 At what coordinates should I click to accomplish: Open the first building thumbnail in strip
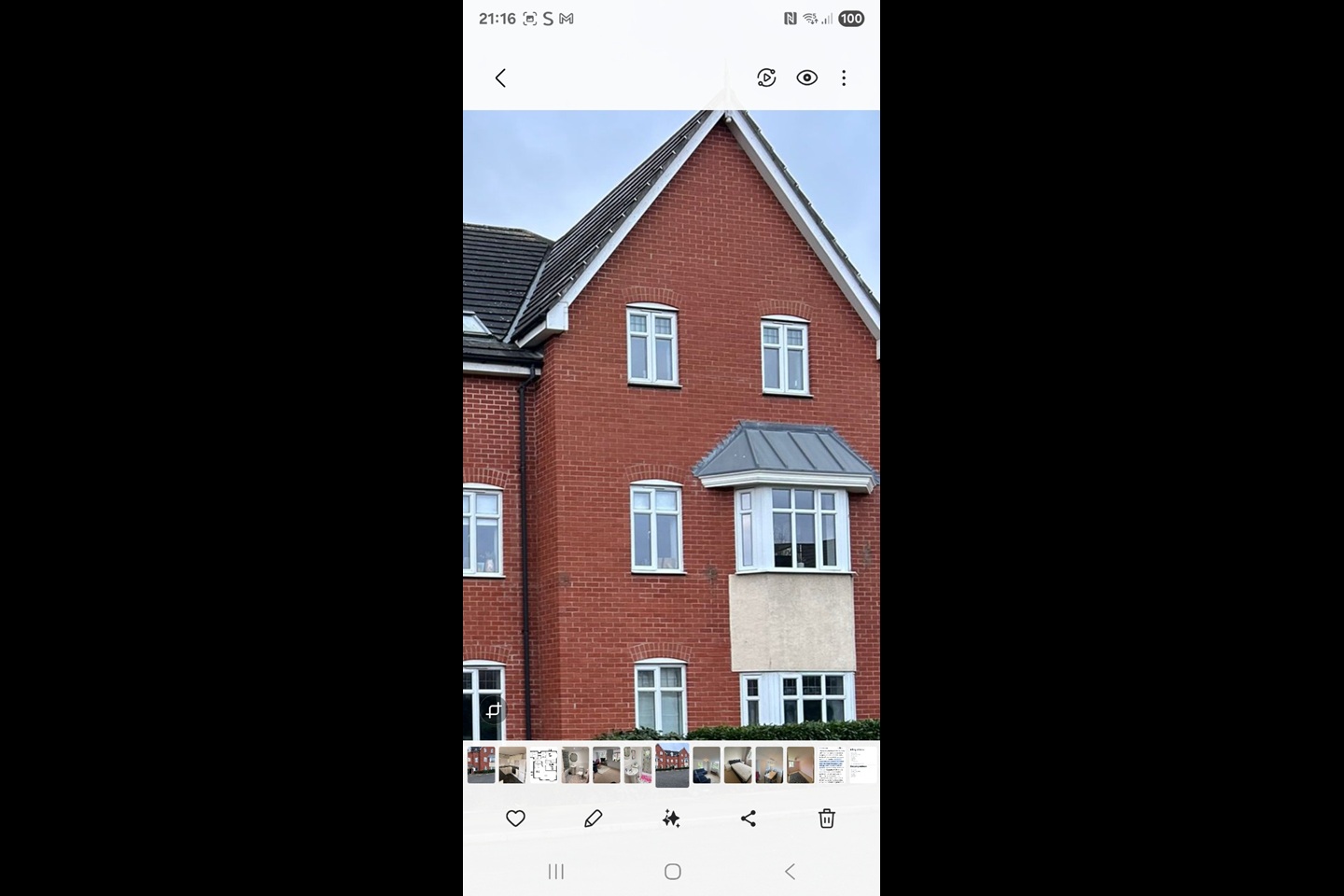[x=481, y=764]
